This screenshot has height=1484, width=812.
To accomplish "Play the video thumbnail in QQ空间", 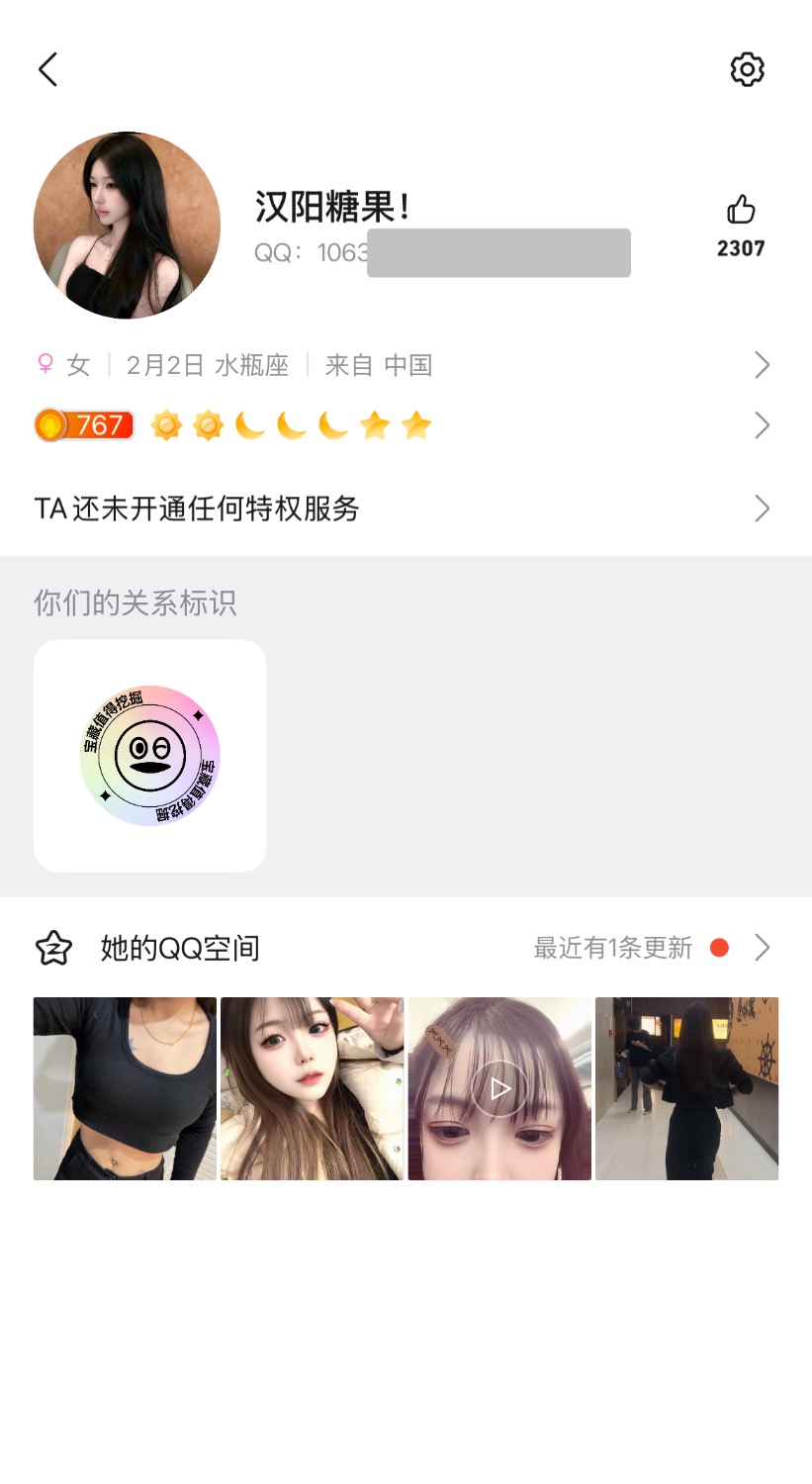I will [499, 1088].
